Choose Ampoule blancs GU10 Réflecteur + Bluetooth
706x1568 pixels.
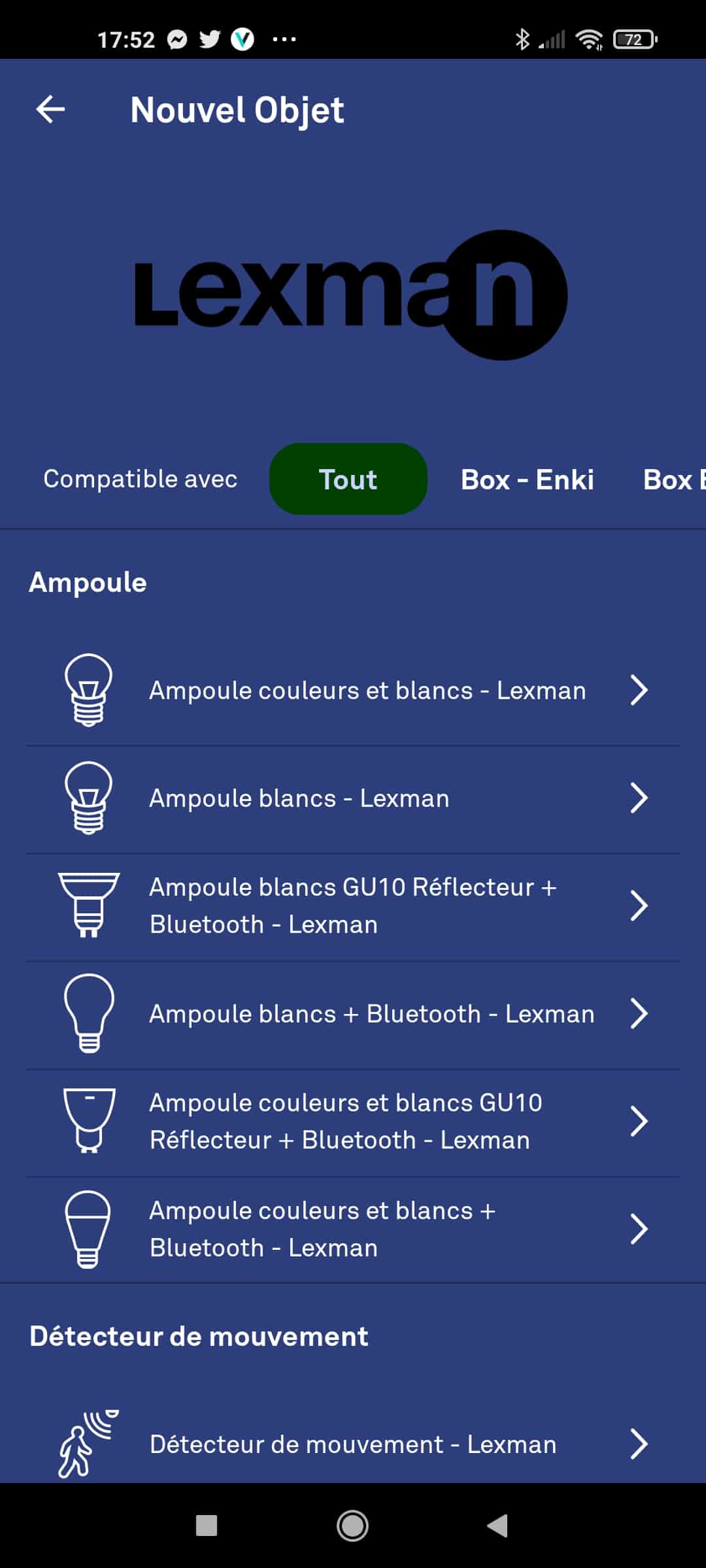coord(353,906)
